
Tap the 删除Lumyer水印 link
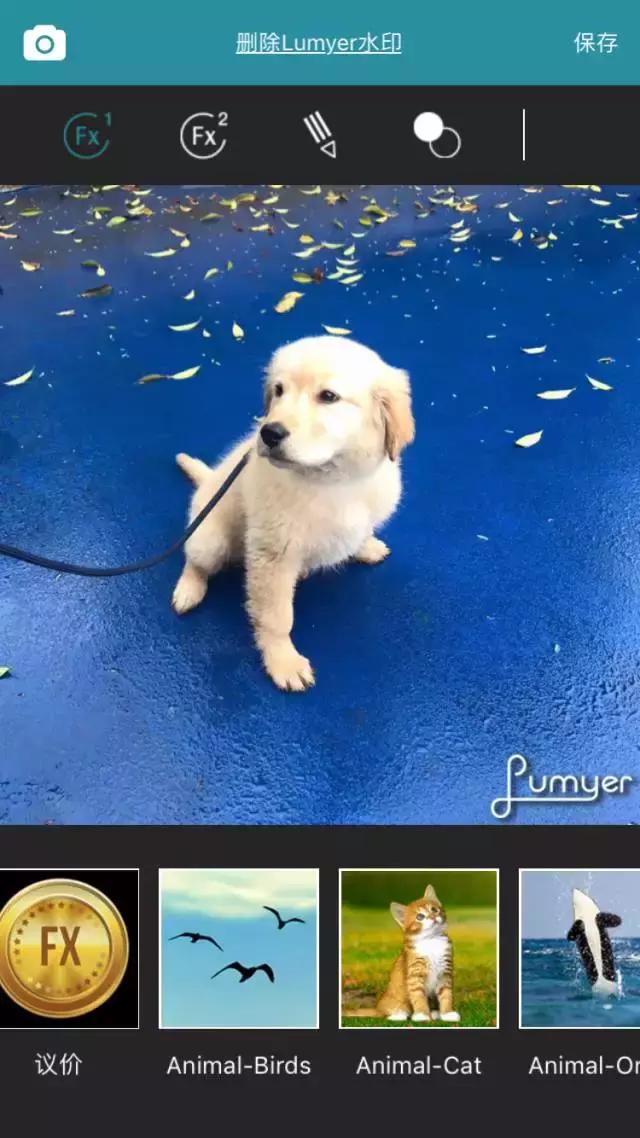click(318, 43)
